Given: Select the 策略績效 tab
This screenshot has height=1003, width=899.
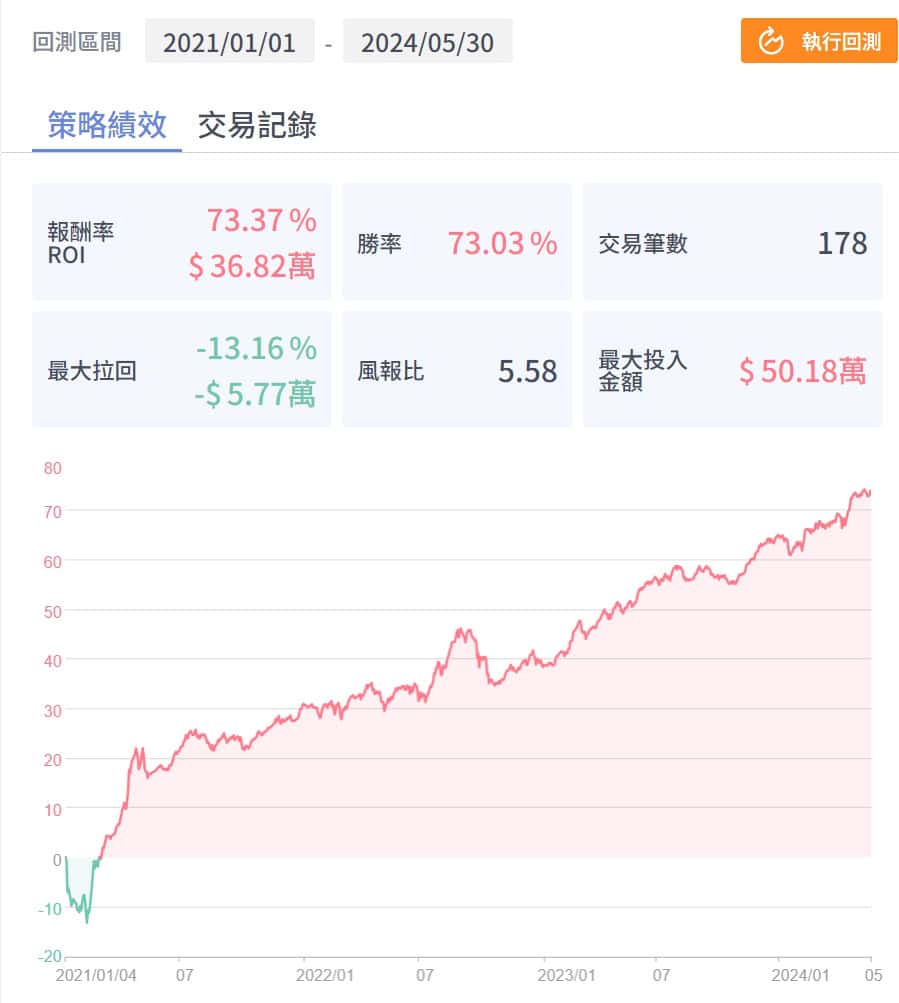Looking at the screenshot, I should coord(107,126).
